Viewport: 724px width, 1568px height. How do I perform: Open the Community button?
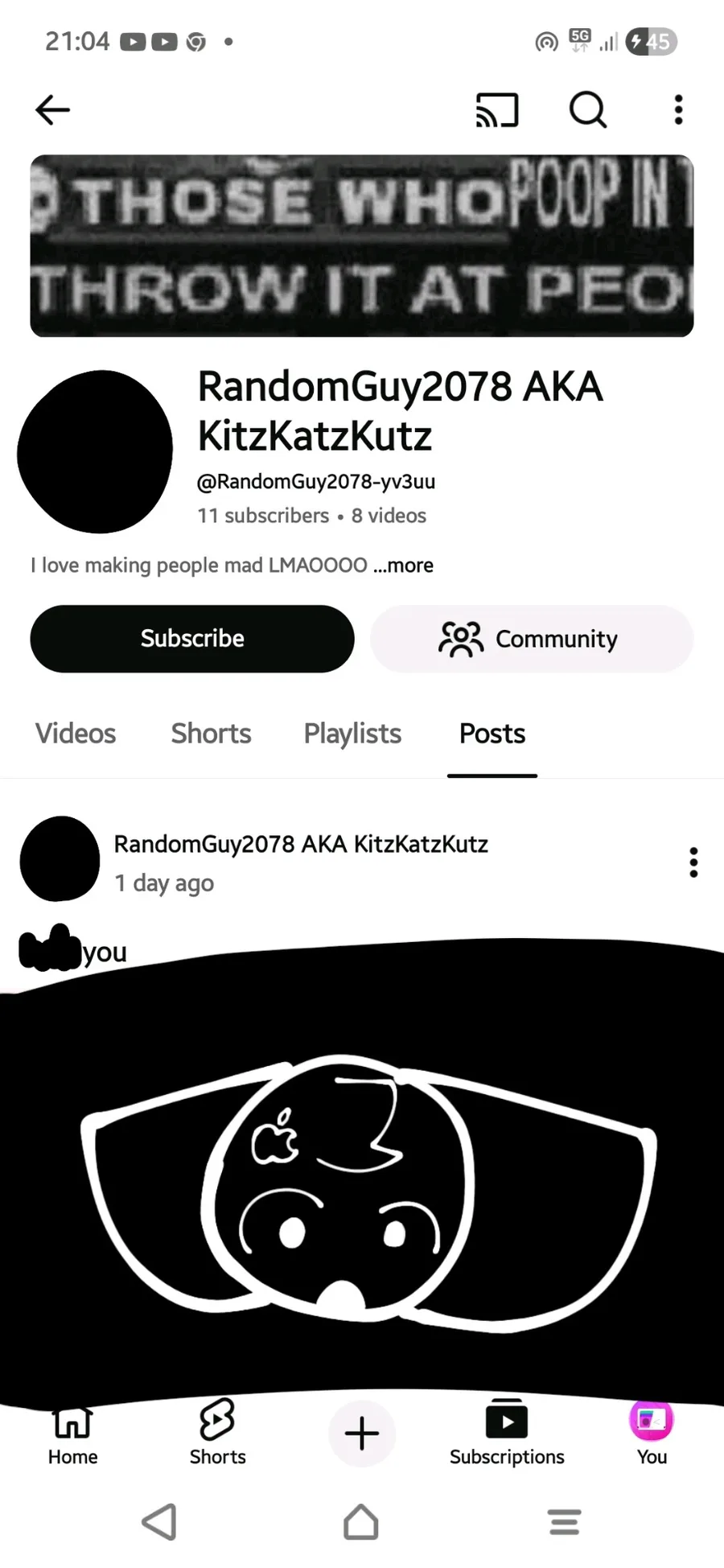pos(531,639)
